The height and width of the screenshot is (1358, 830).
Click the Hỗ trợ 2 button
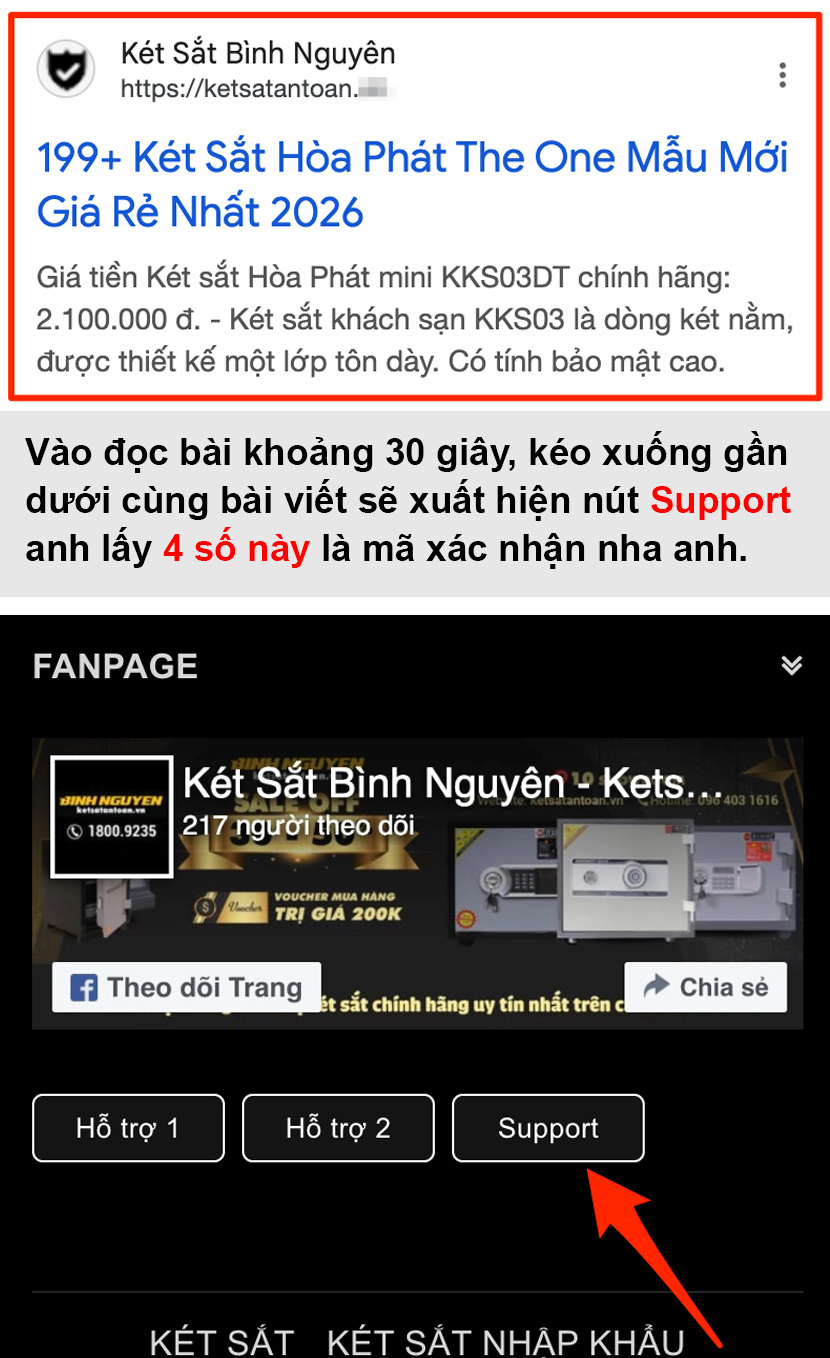click(338, 1128)
